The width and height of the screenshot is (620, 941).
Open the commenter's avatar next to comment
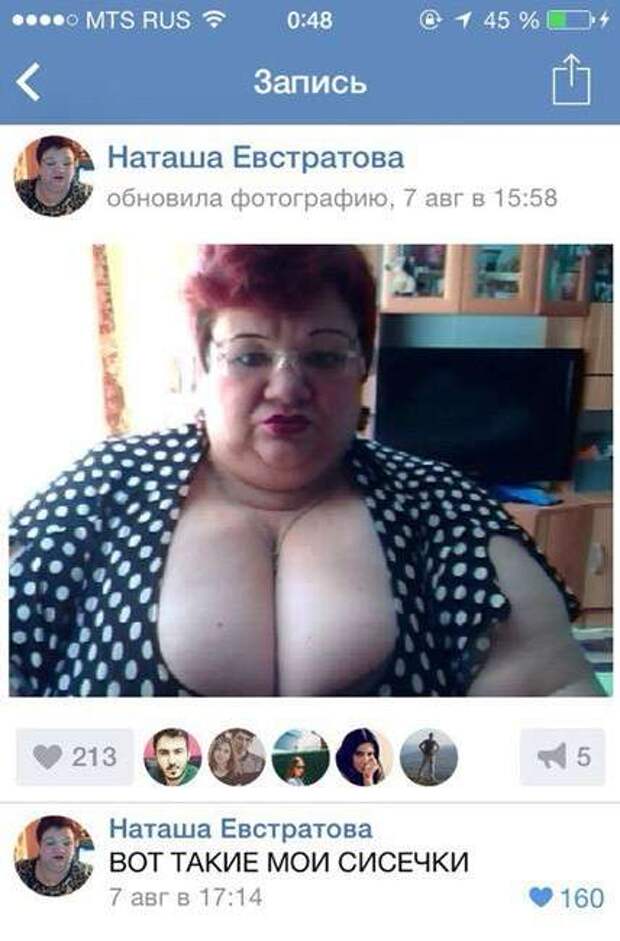53,855
